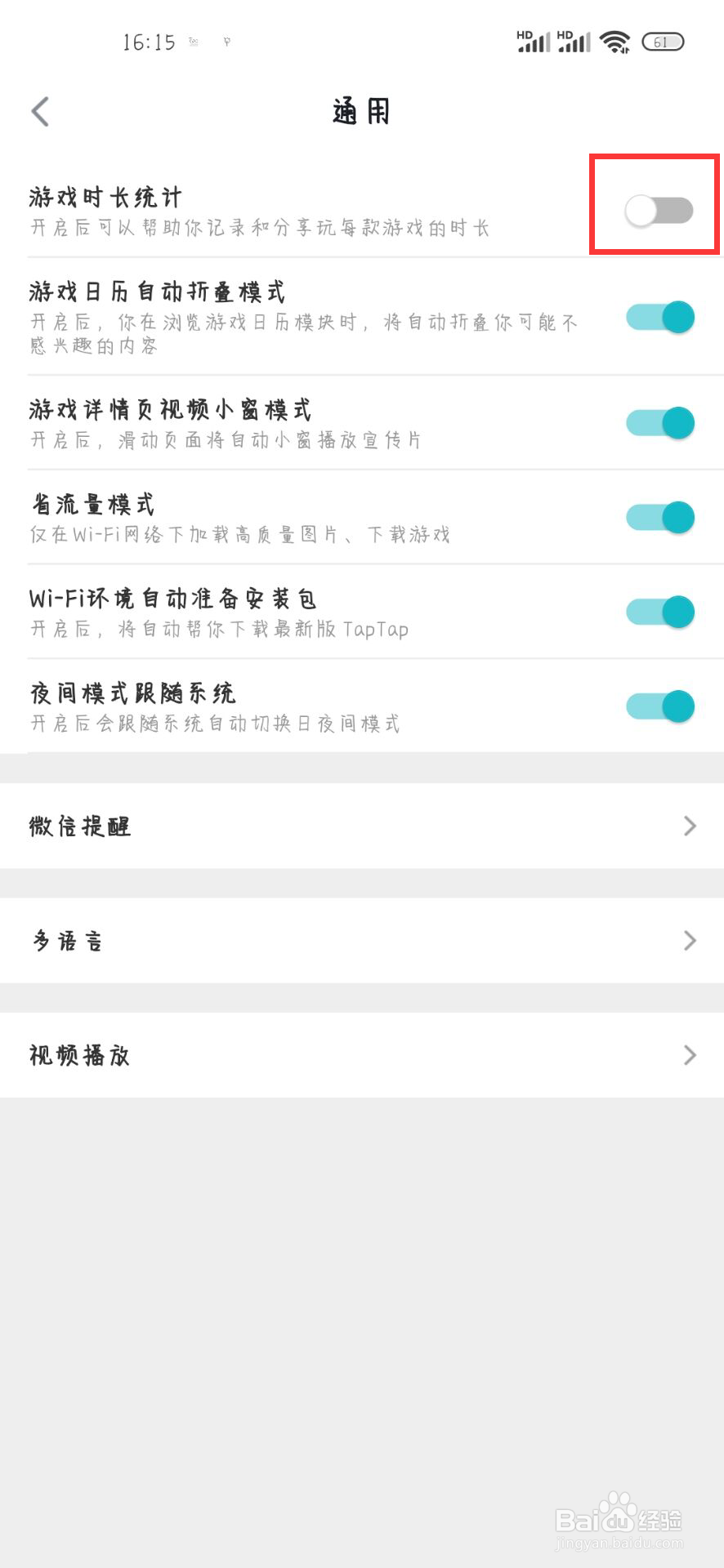This screenshot has height=1568, width=724.
Task: Open 视频播放 settings
Action: coord(362,1055)
